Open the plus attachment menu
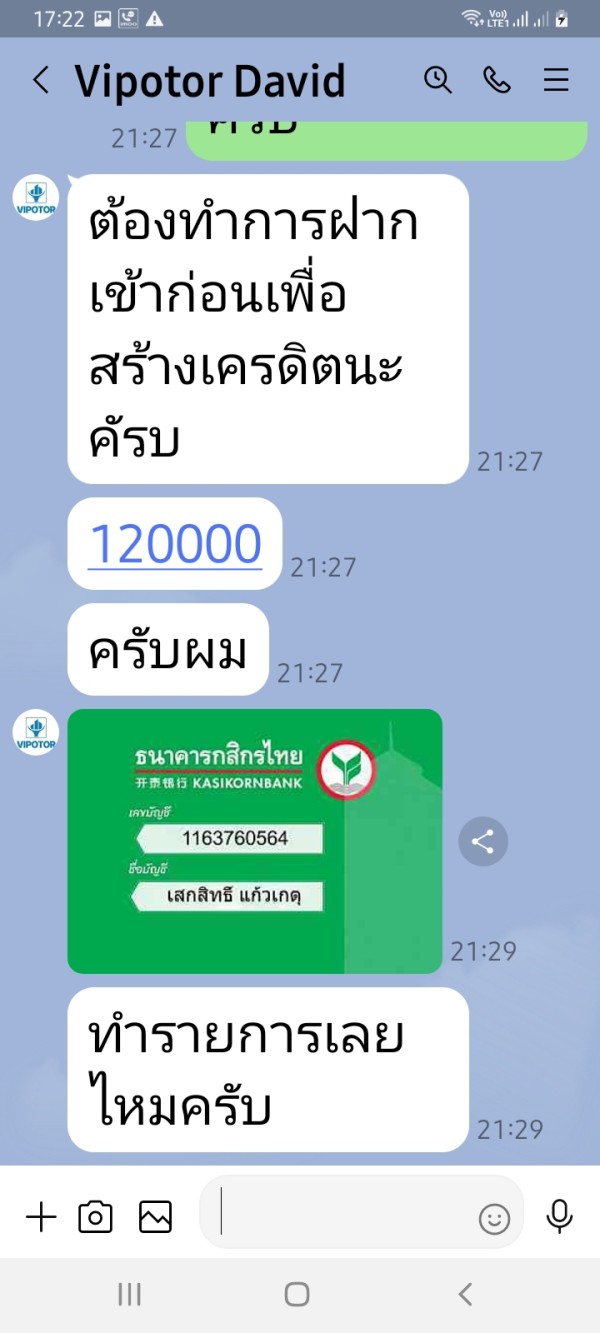 click(x=41, y=1217)
